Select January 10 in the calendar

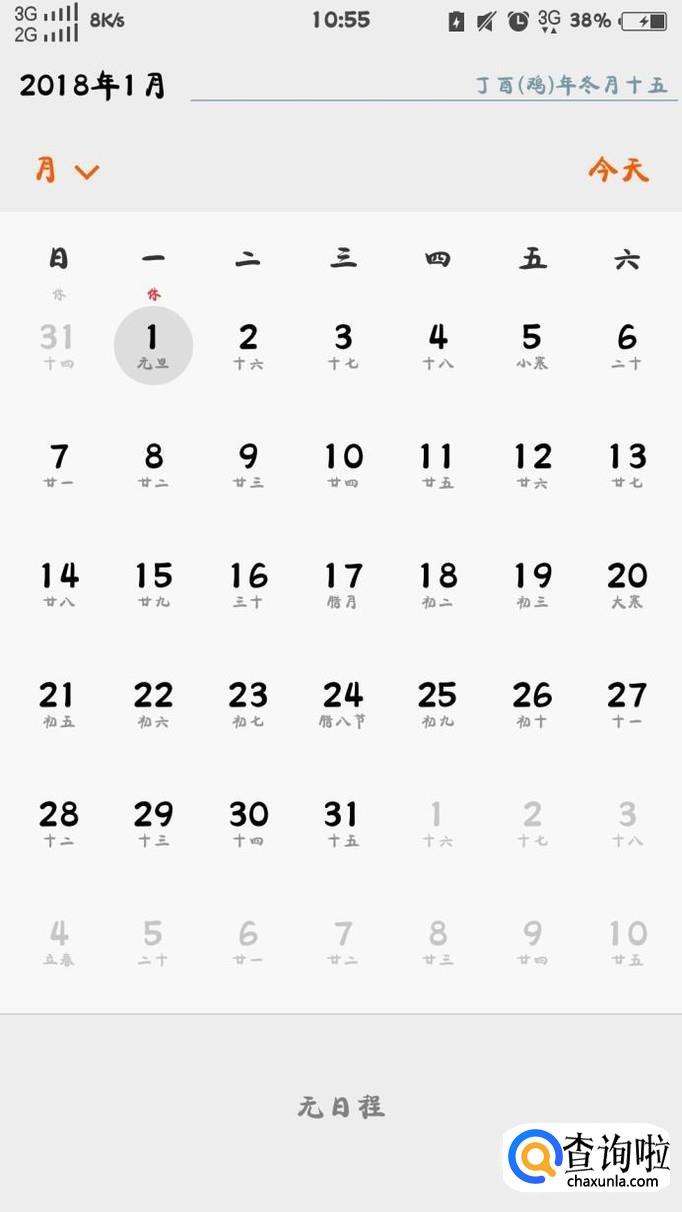click(x=343, y=465)
